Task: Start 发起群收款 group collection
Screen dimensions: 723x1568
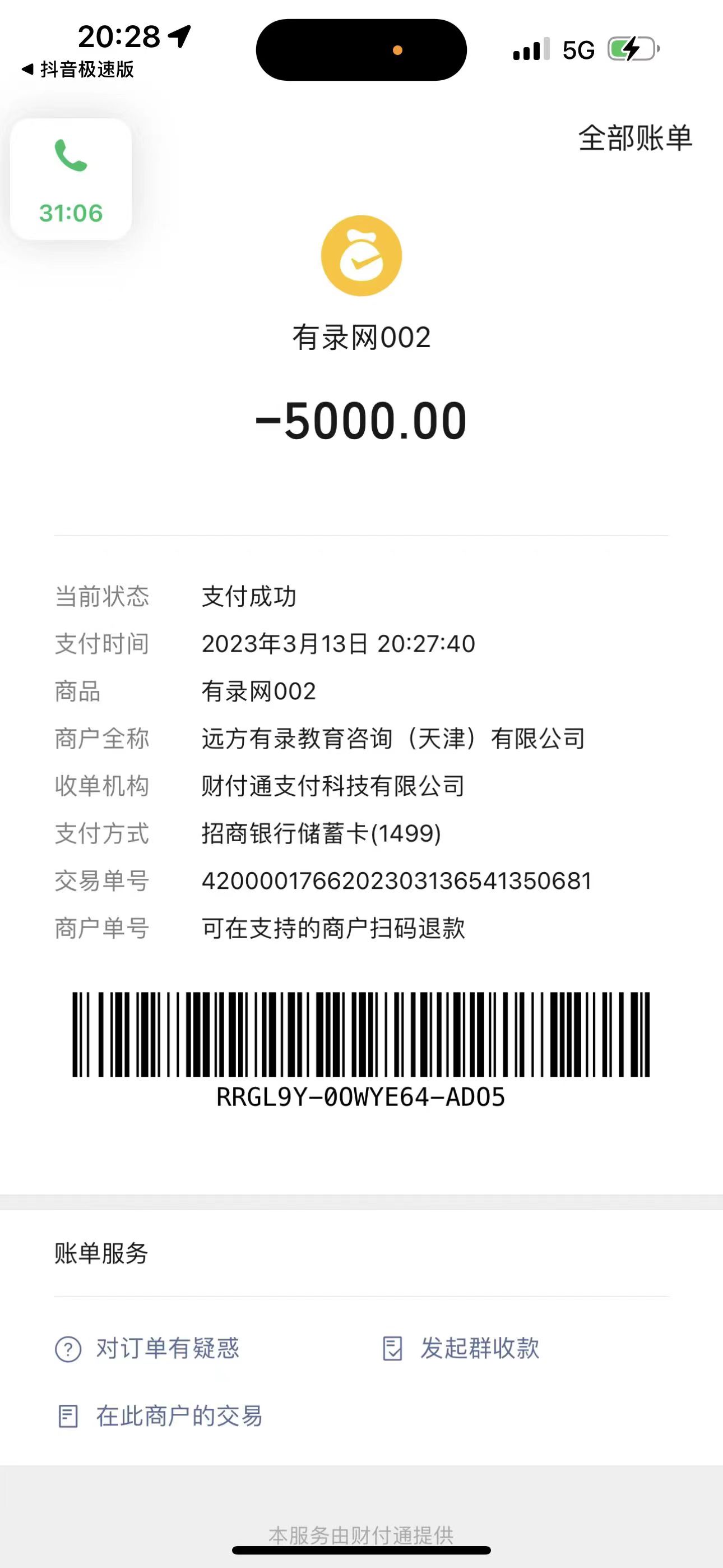Action: [x=461, y=1348]
